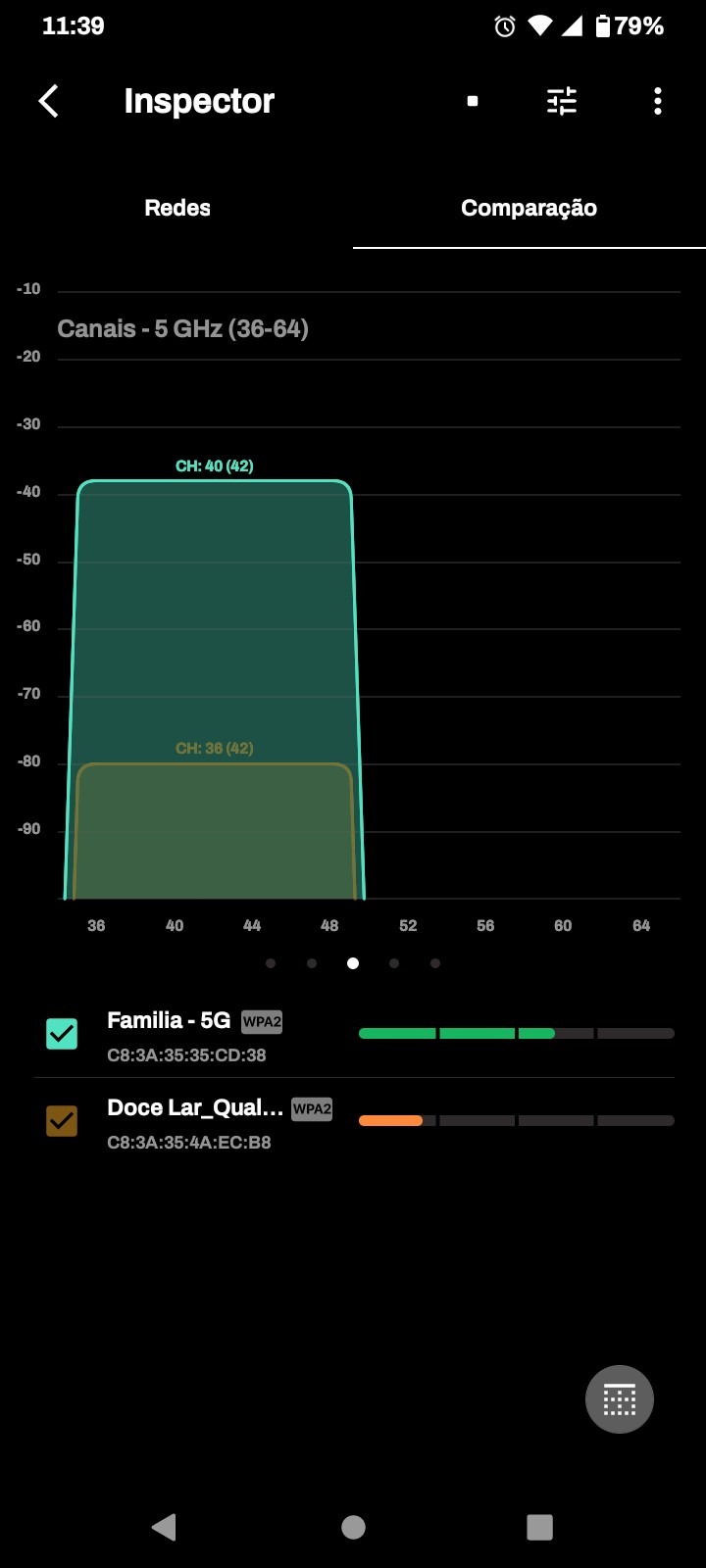Open the filter settings sliders icon
The width and height of the screenshot is (706, 1568).
[562, 101]
